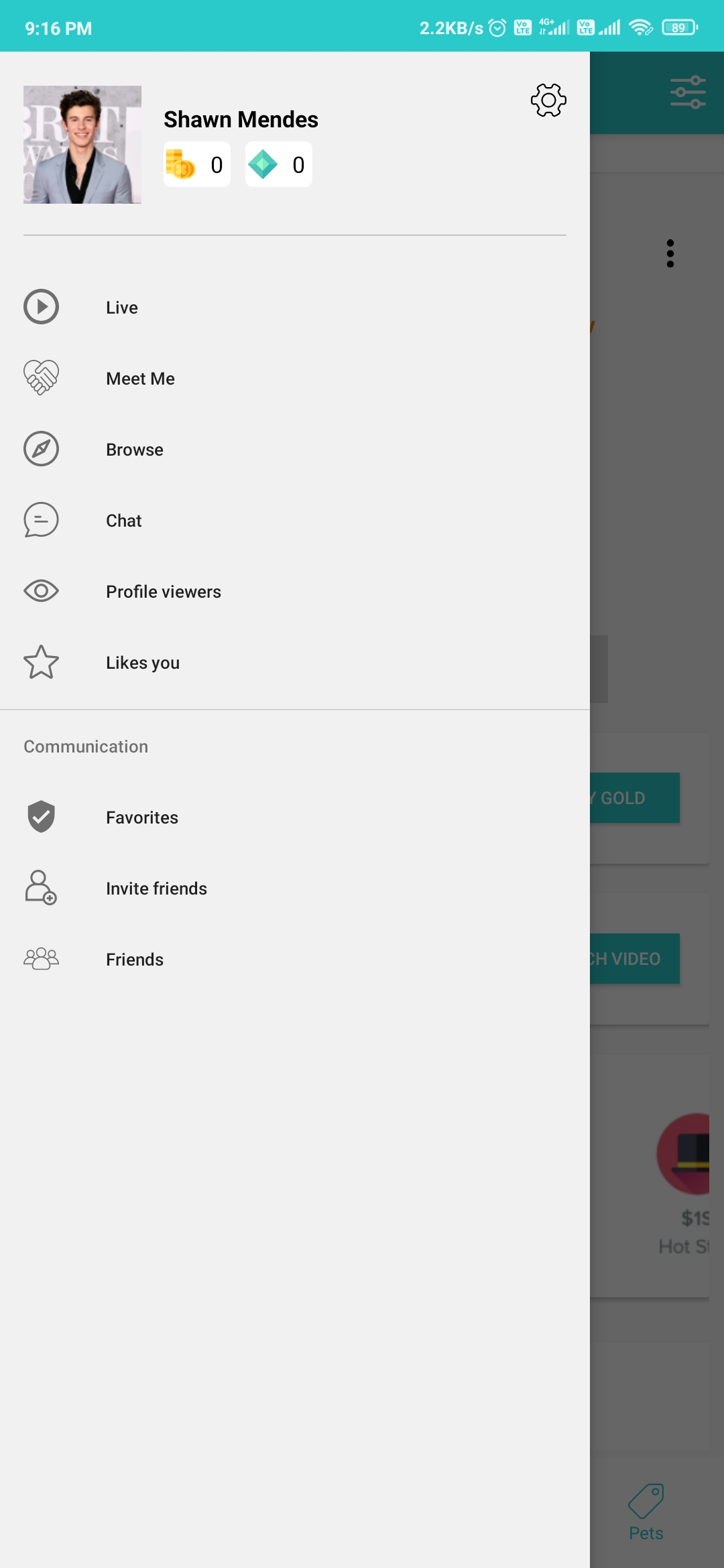See who Likes you
The height and width of the screenshot is (1568, 724).
click(x=142, y=663)
